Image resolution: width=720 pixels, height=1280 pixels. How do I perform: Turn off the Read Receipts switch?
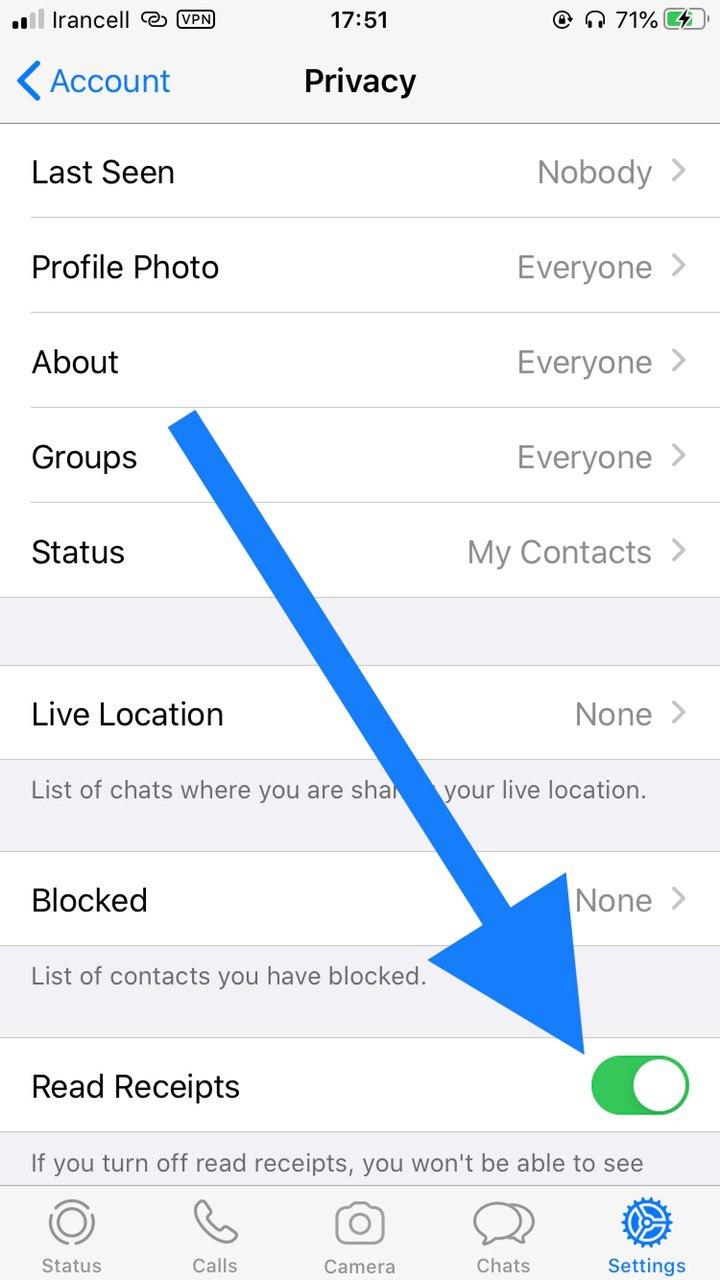[640, 1086]
